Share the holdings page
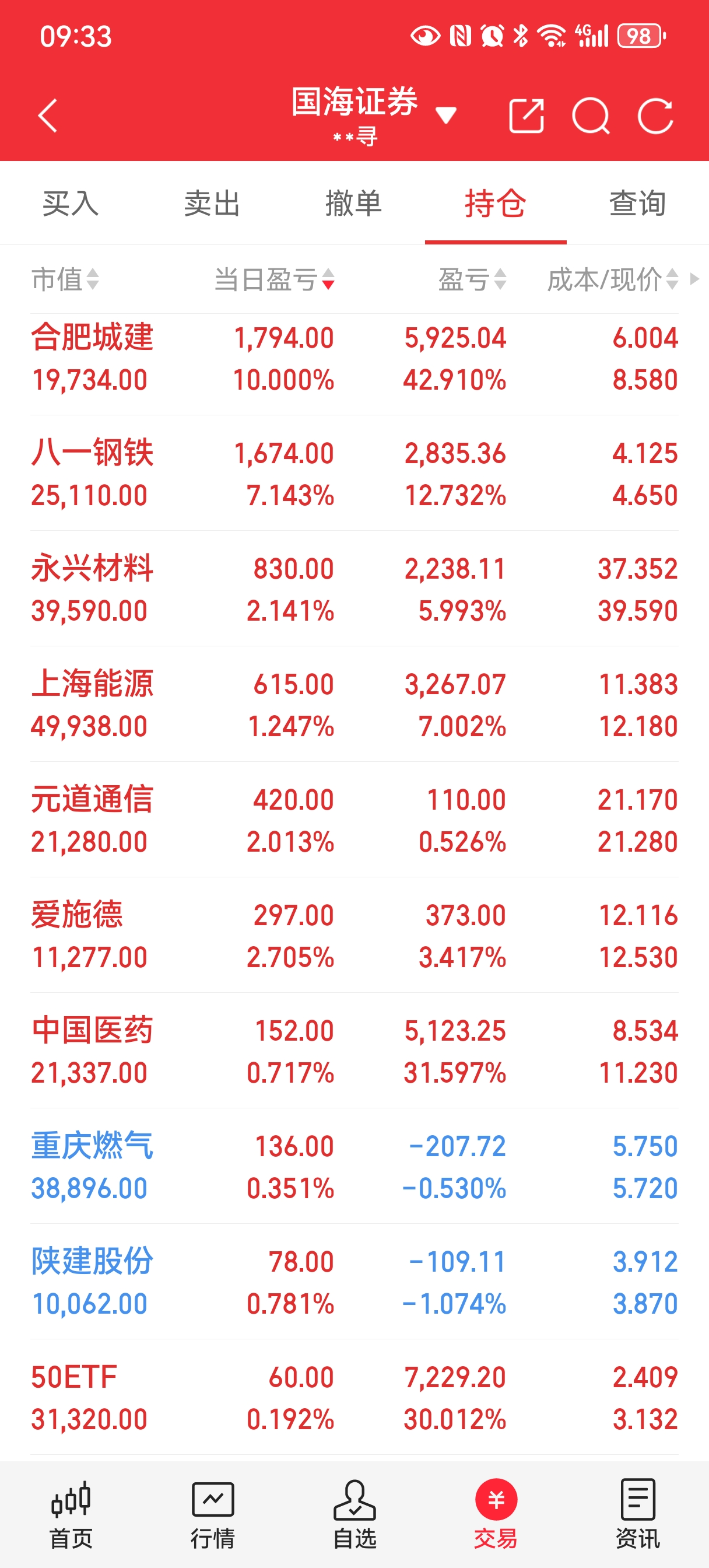Screen dimensions: 709x1568 pyautogui.click(x=526, y=116)
